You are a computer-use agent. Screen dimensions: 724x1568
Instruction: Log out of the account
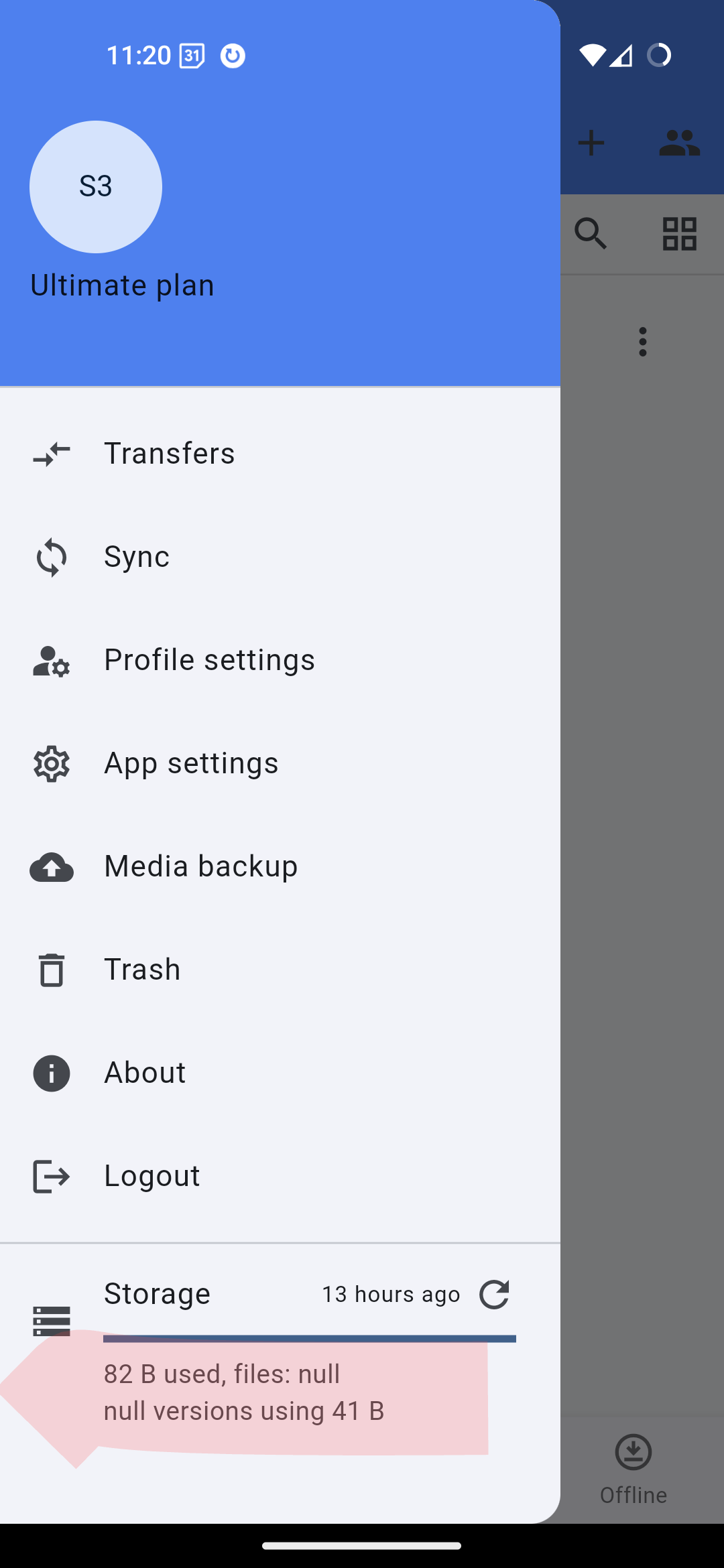(x=280, y=1176)
